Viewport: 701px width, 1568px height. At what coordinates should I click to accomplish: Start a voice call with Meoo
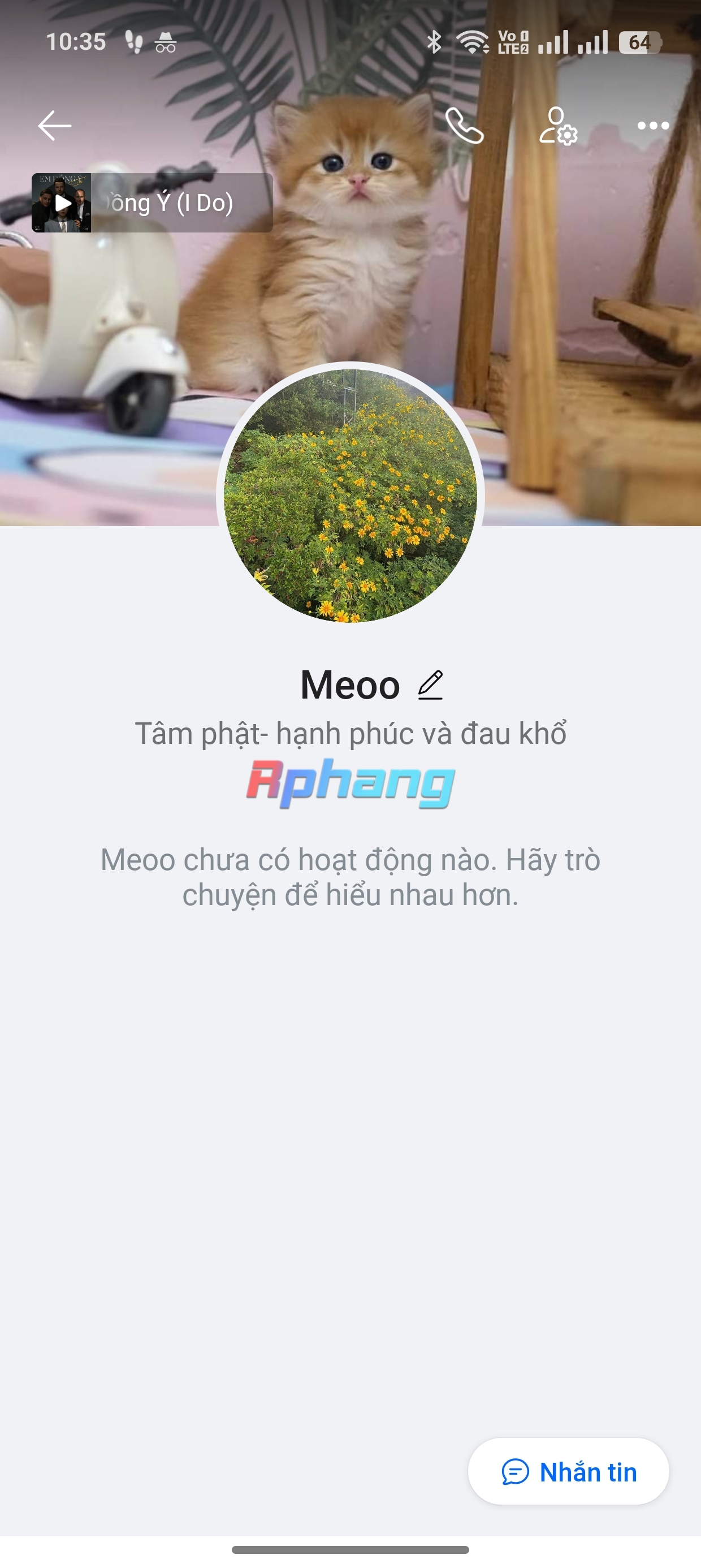464,126
